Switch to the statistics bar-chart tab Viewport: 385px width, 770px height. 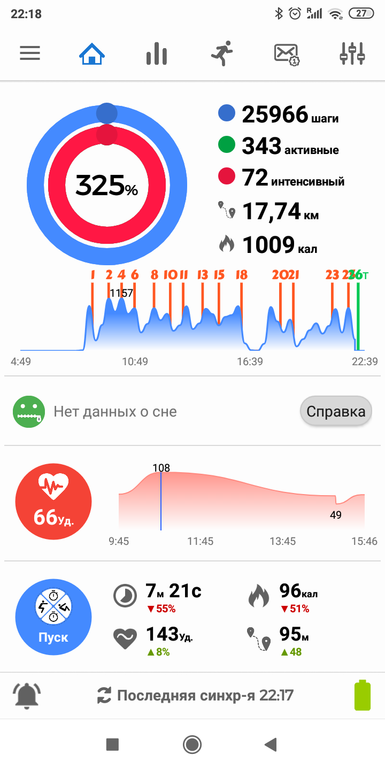tap(157, 53)
